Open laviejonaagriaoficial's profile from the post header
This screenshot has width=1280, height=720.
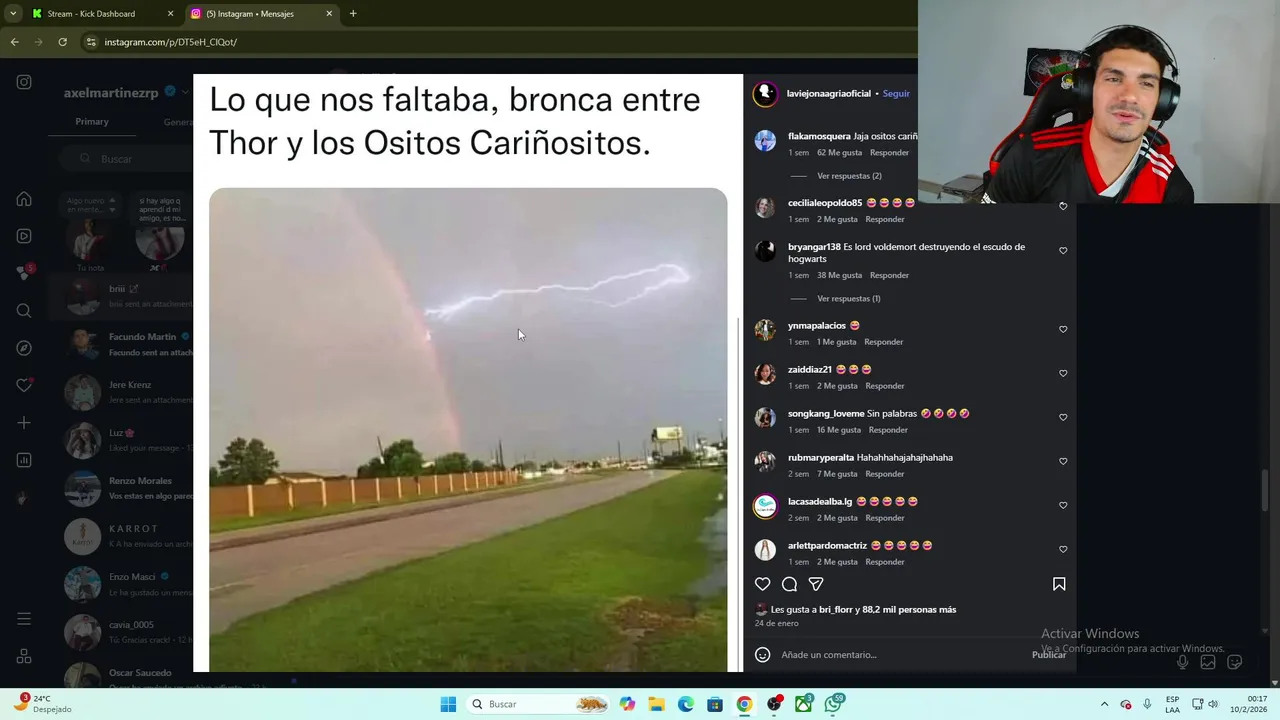(x=828, y=93)
